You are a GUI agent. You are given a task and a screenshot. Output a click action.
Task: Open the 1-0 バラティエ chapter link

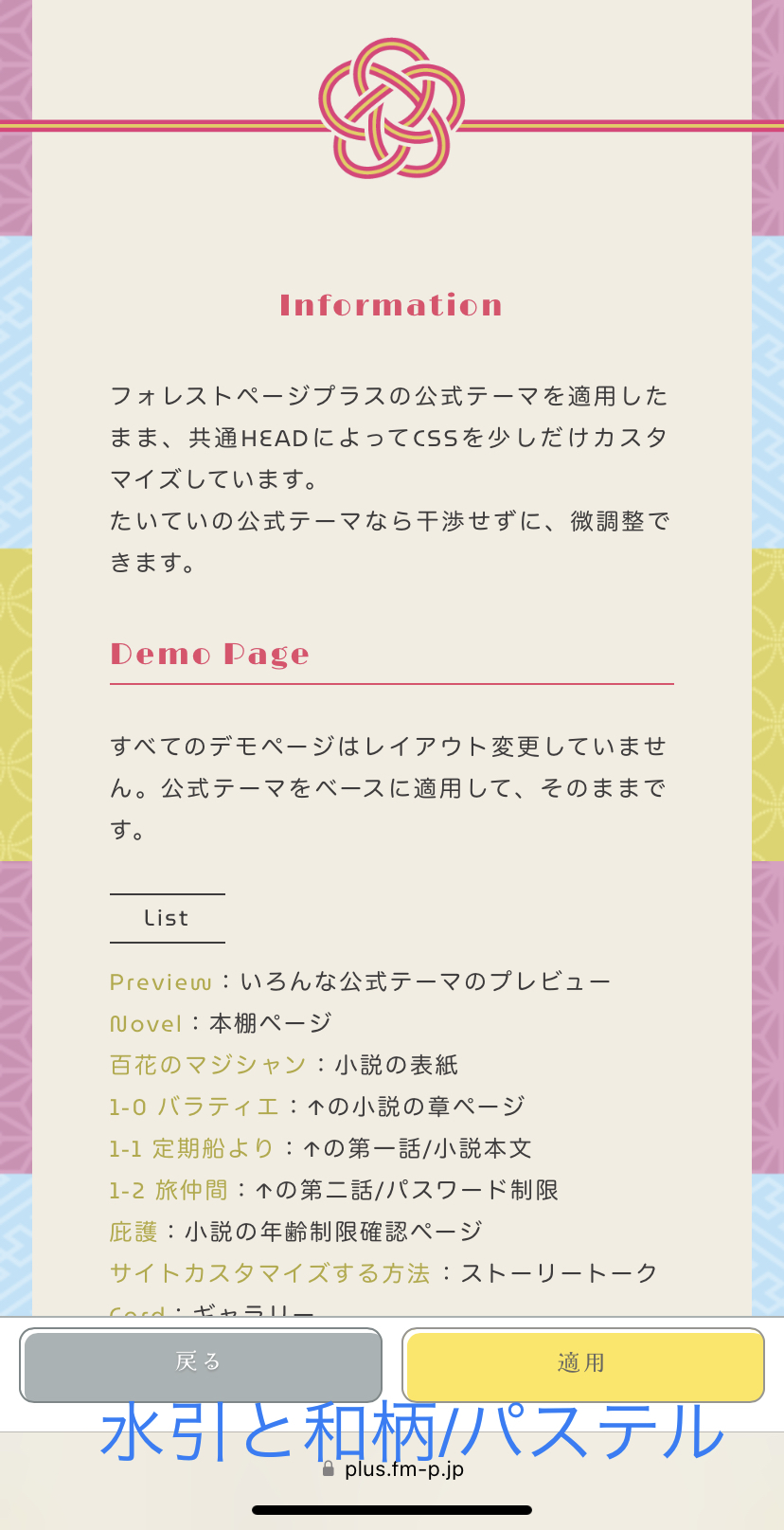pos(194,1107)
